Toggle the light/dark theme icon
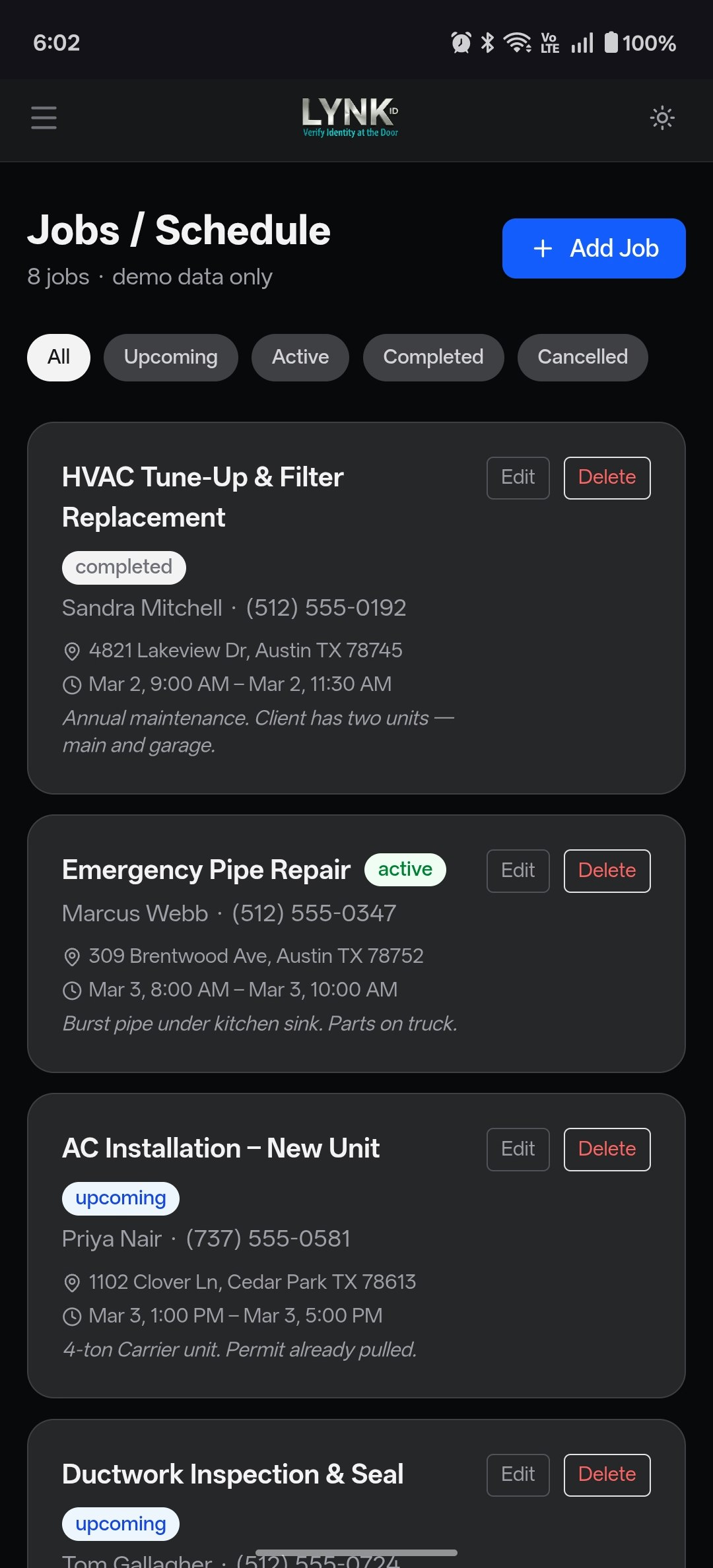This screenshot has width=713, height=1568. pos(662,118)
